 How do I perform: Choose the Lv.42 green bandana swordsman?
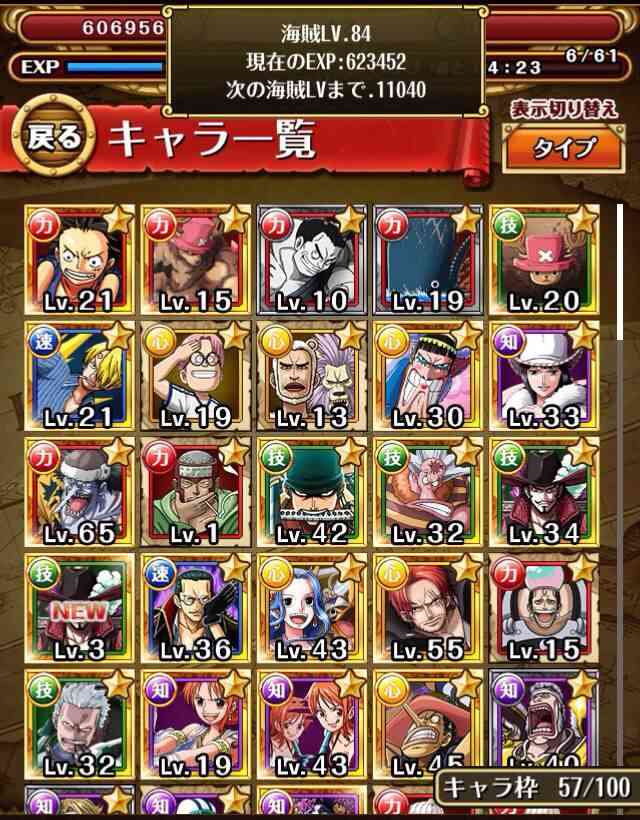coord(312,492)
